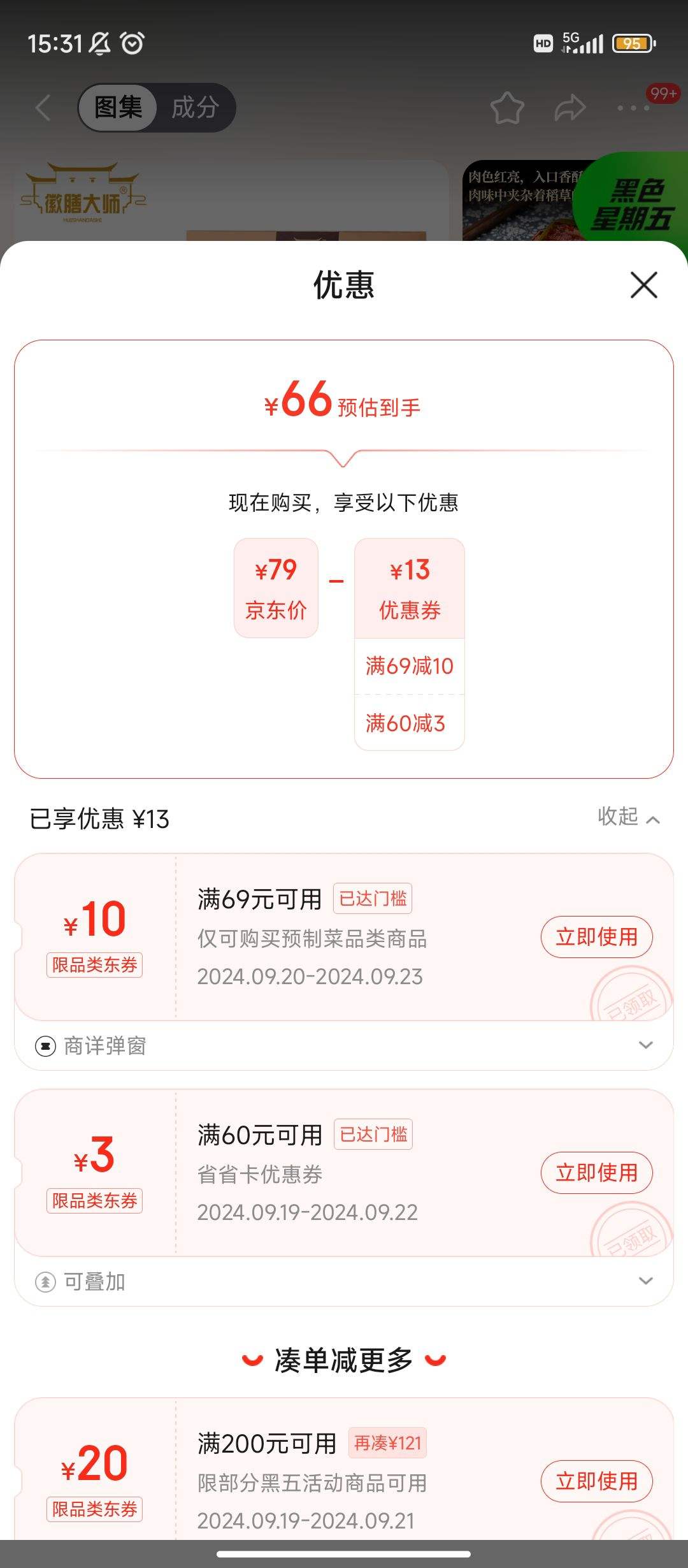Tap 立即使用 on the ¥10 coupon
Screen dimensions: 688x1568
click(596, 937)
